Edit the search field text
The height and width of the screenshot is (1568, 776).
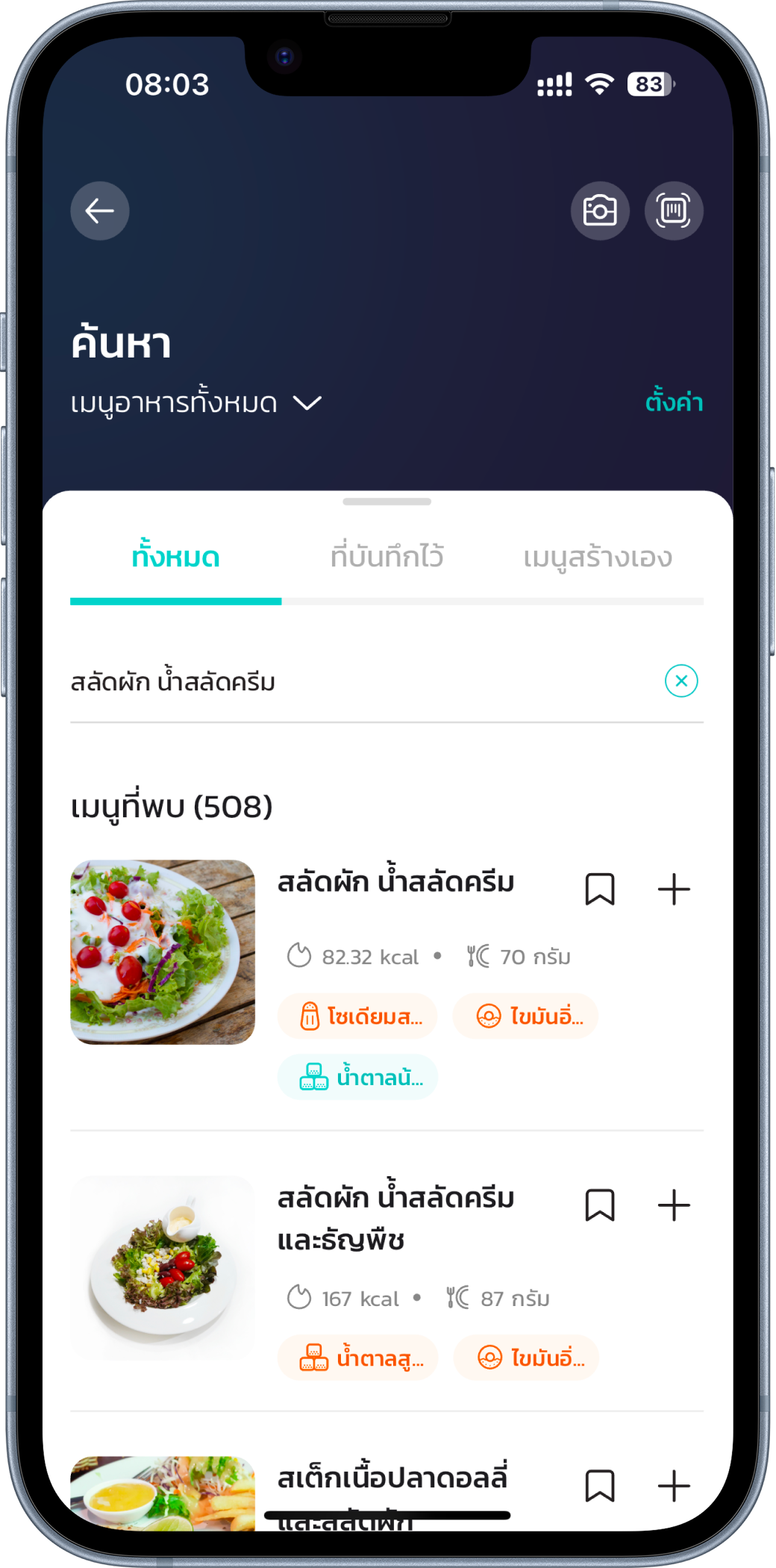(x=358, y=682)
